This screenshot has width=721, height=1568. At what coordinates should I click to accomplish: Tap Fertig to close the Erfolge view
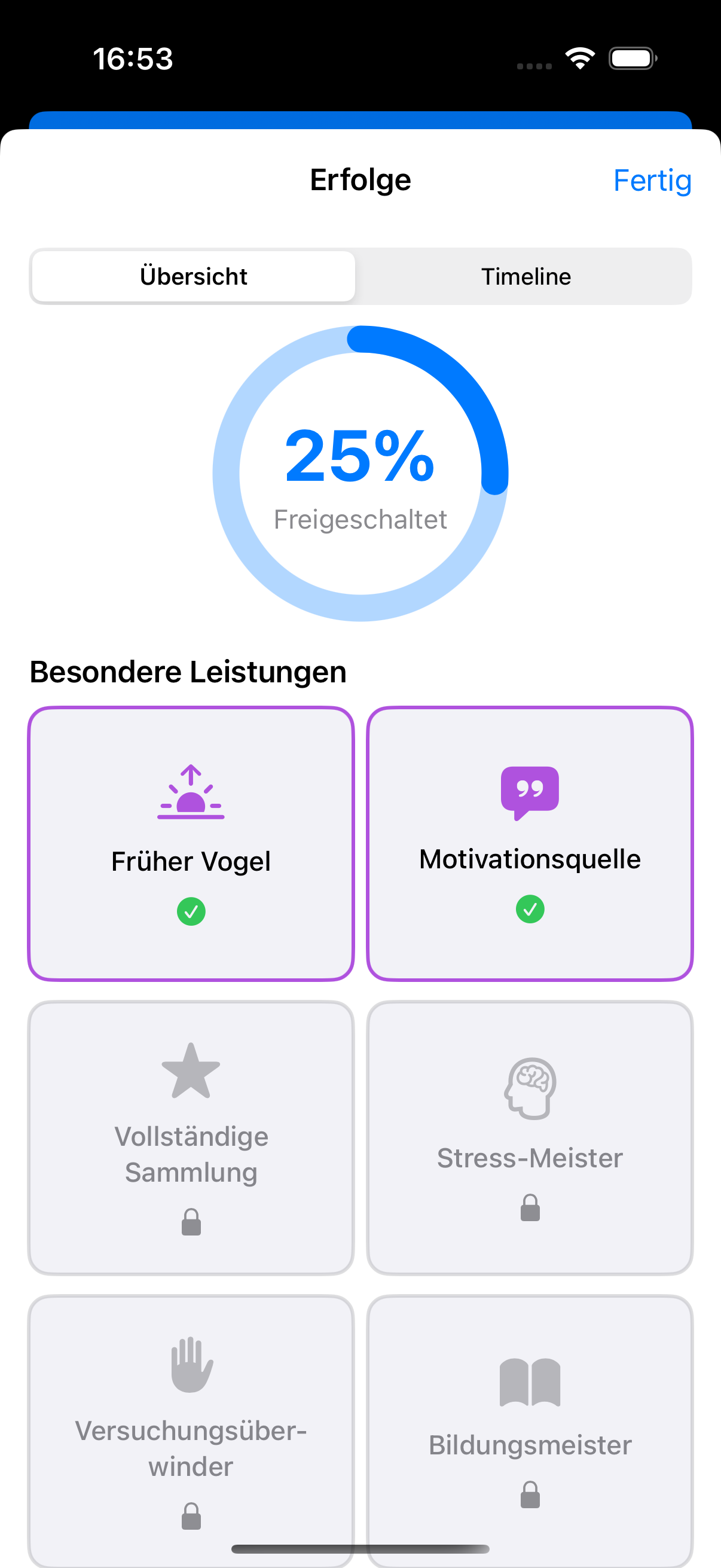tap(652, 180)
